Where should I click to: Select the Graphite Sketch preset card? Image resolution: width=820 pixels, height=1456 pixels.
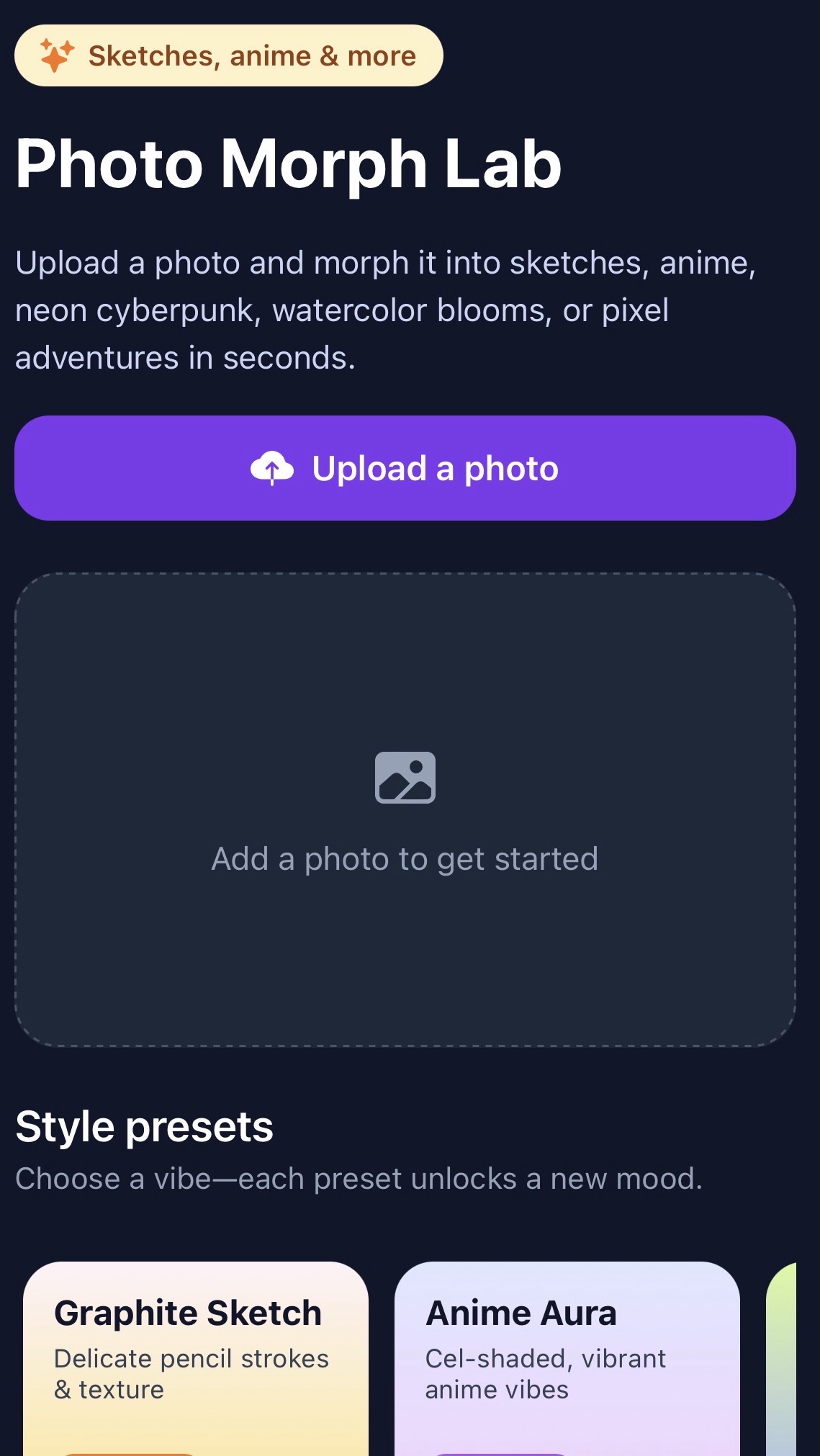pos(195,1354)
